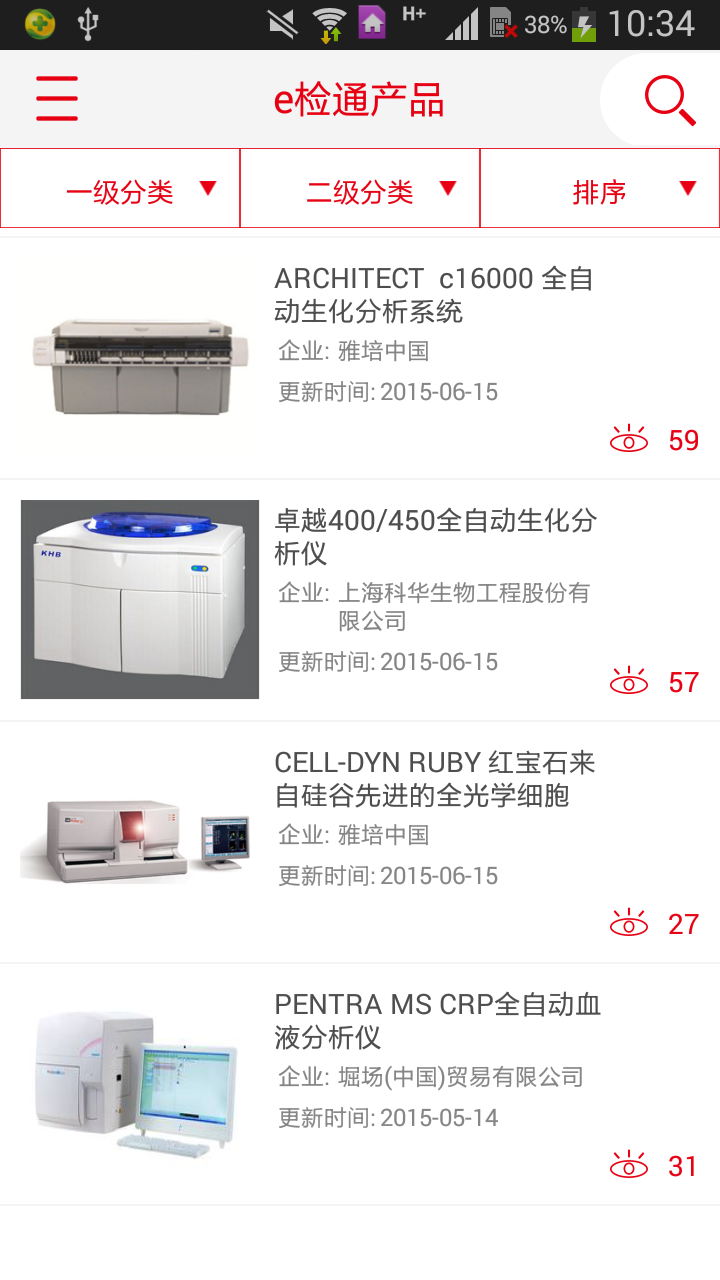720x1280 pixels.
Task: Expand the 一级分类 dropdown
Action: [x=121, y=190]
